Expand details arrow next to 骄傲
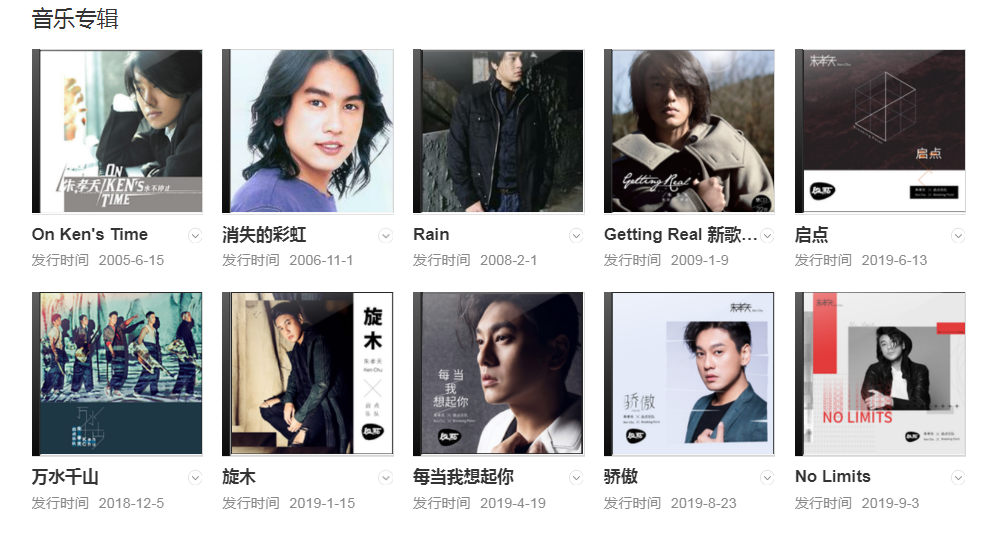1004x536 pixels. pyautogui.click(x=767, y=477)
